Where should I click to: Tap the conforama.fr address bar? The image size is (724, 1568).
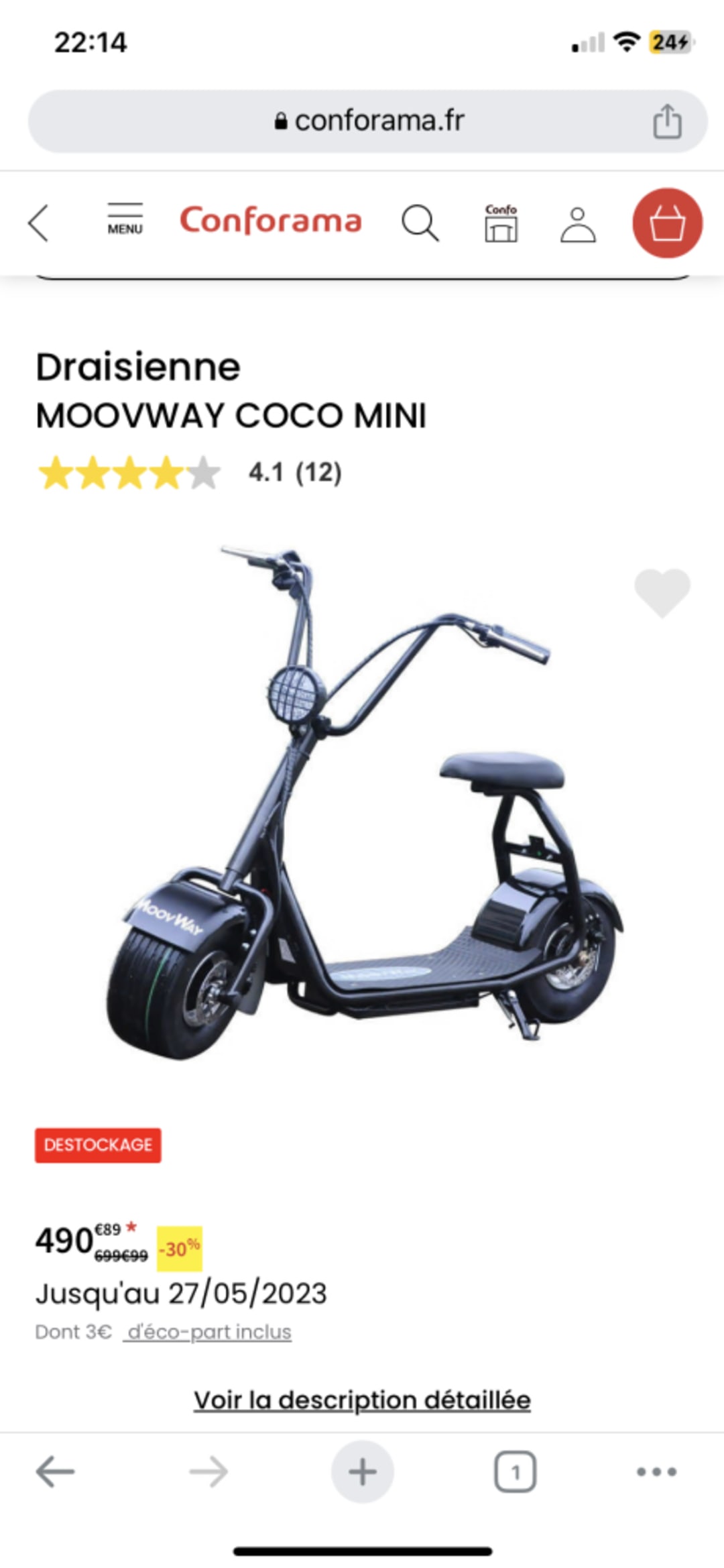[369, 121]
